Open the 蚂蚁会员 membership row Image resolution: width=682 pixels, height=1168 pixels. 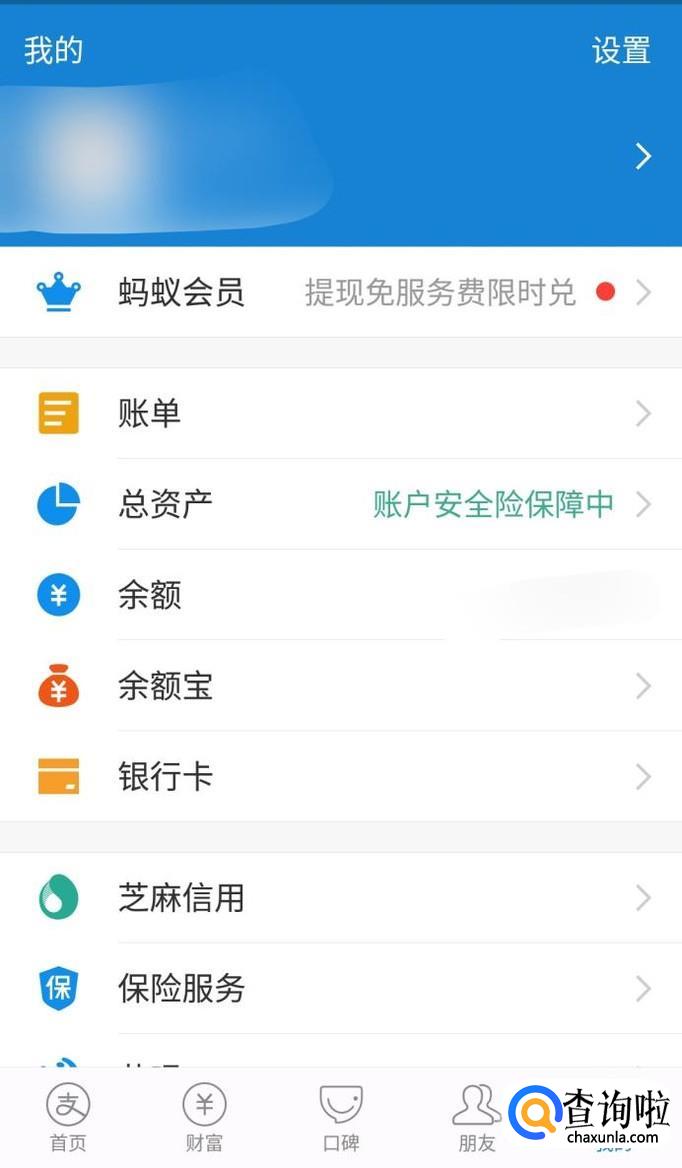[x=340, y=292]
